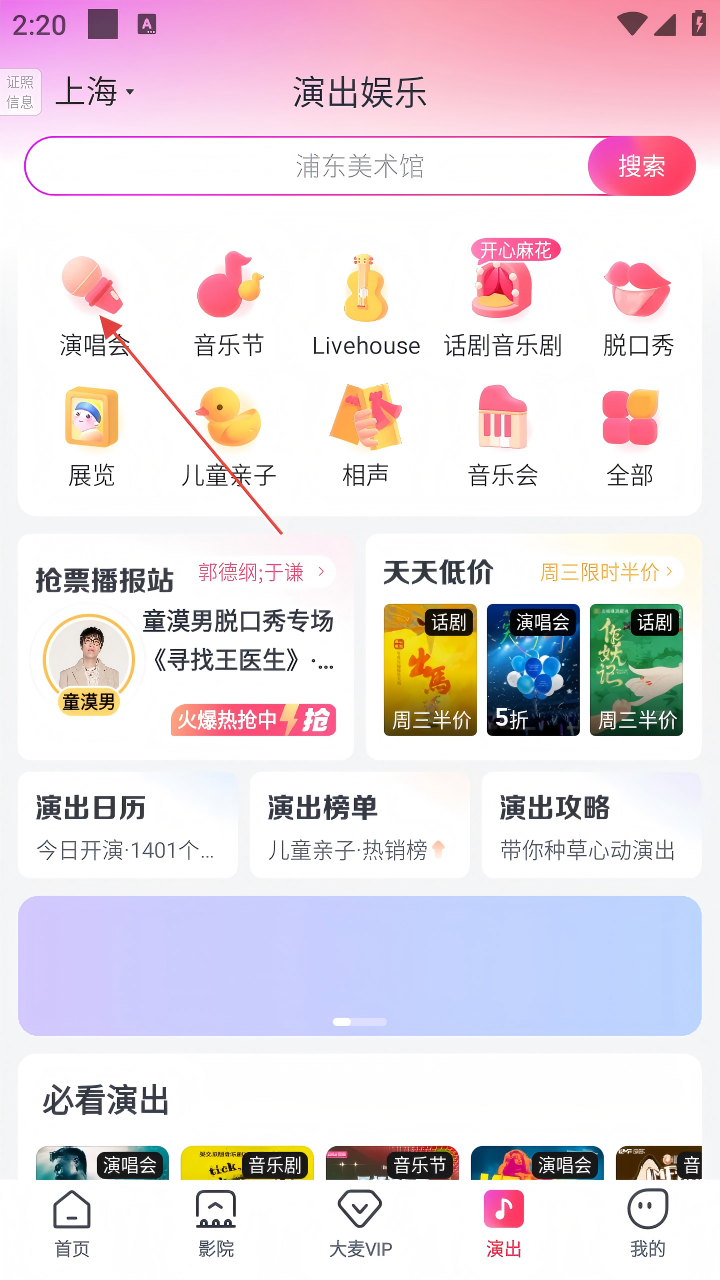The image size is (720, 1280).
Task: Open the 上海 city dropdown
Action: tap(95, 92)
